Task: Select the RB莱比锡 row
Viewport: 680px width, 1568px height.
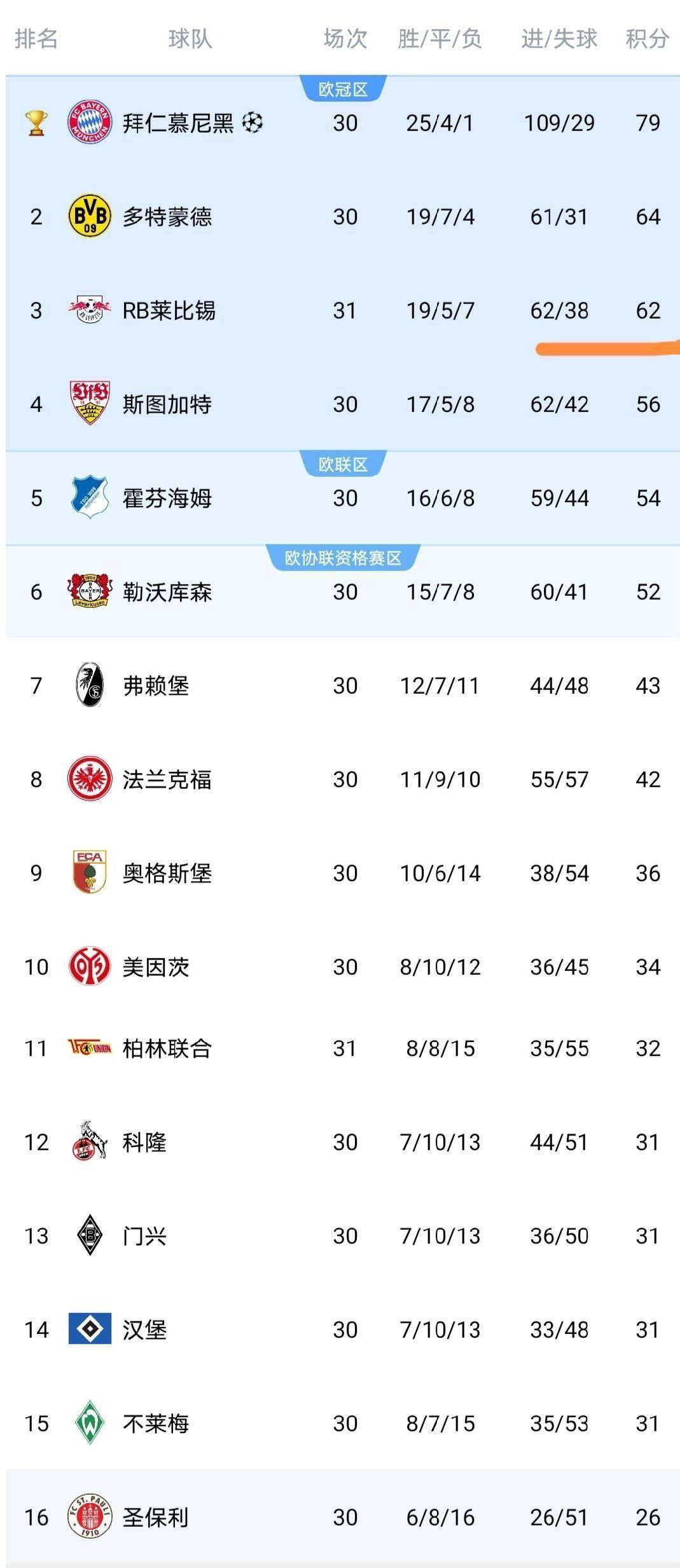Action: (343, 310)
